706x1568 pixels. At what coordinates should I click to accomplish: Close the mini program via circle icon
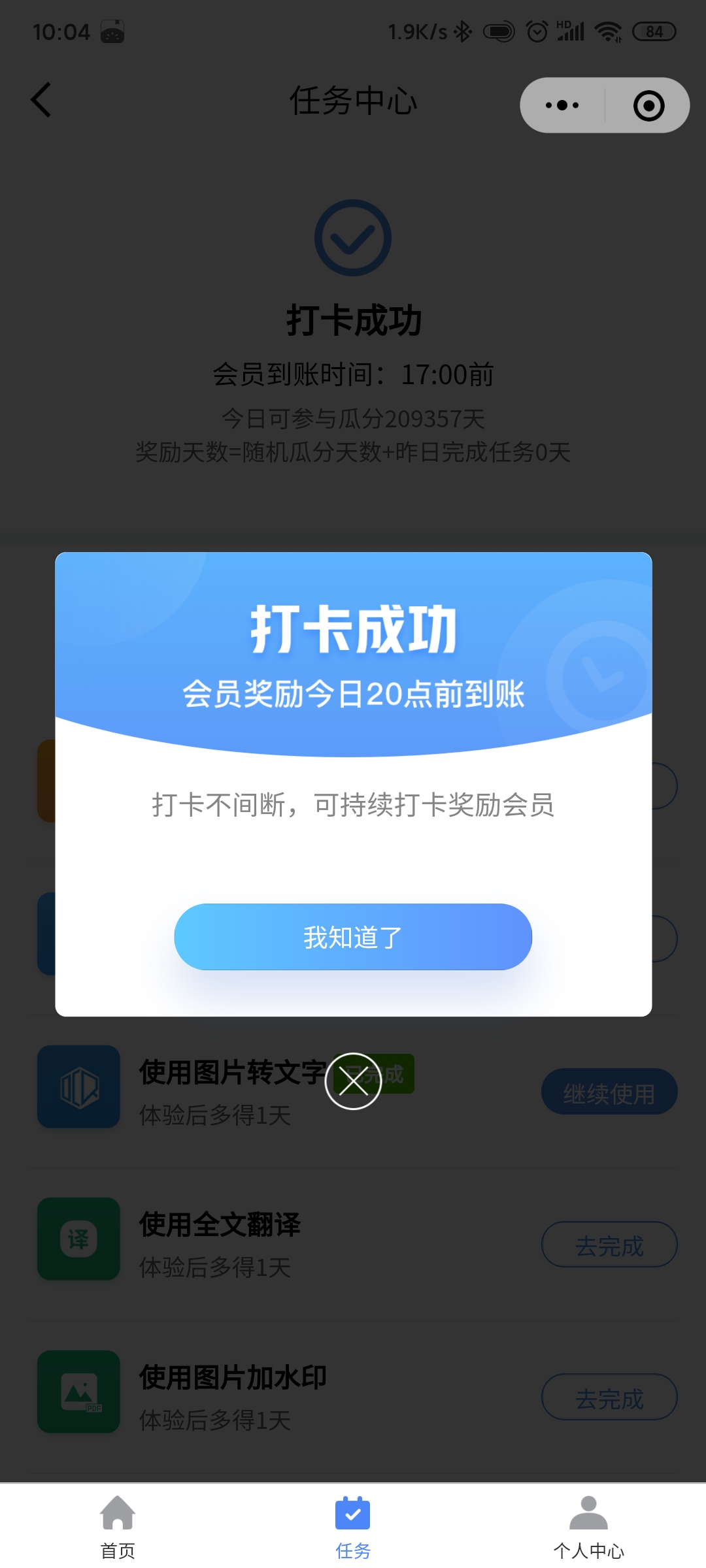(648, 105)
